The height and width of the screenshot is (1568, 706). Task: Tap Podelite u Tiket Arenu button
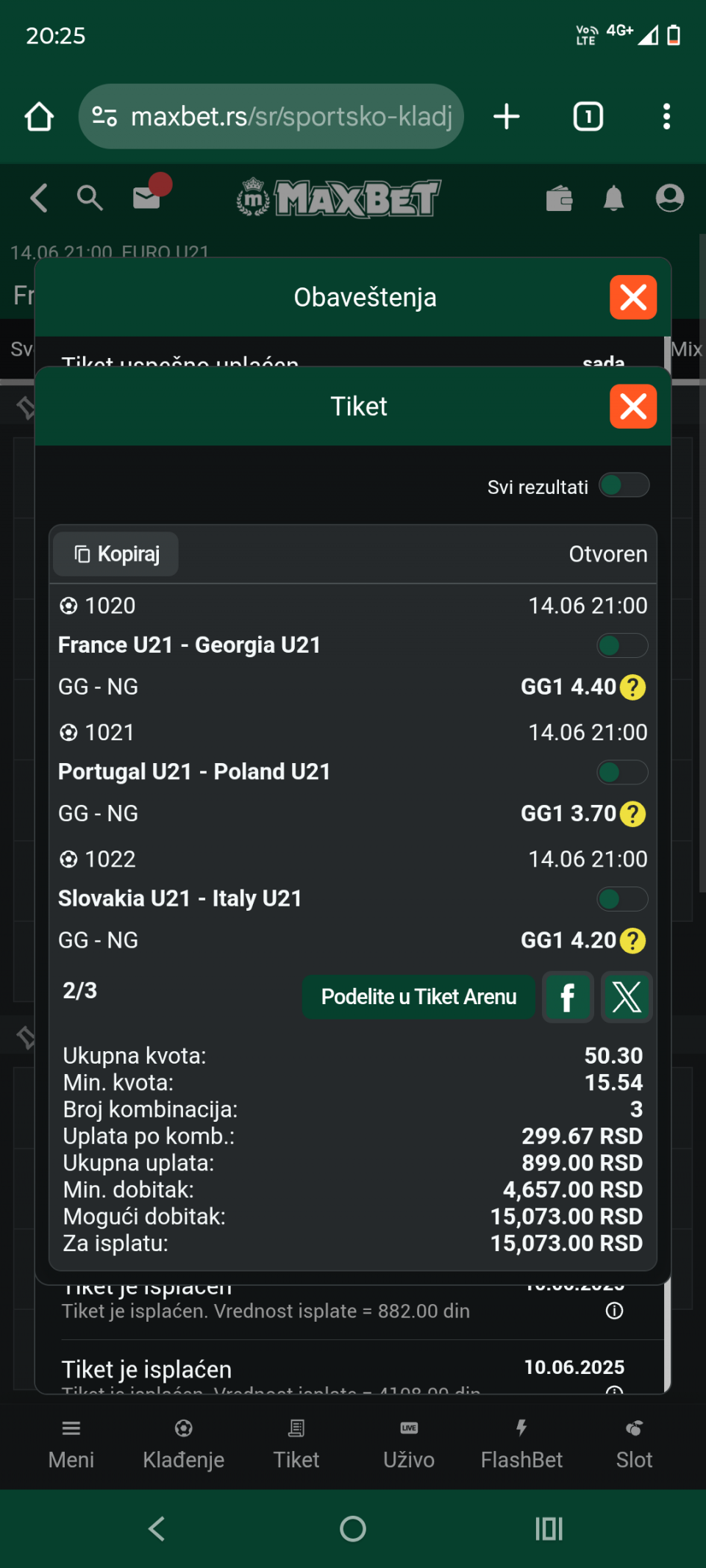coord(418,997)
